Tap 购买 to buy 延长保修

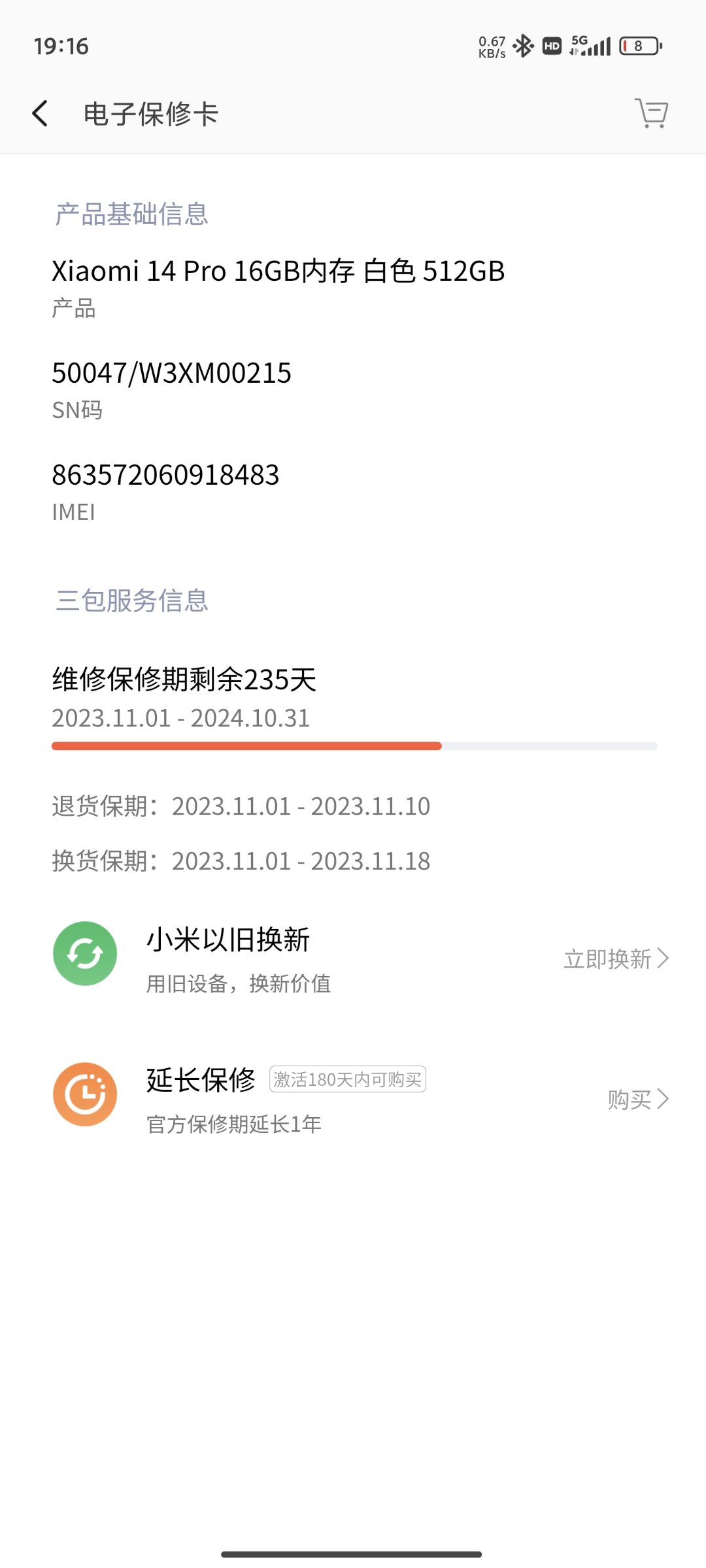[x=638, y=1100]
